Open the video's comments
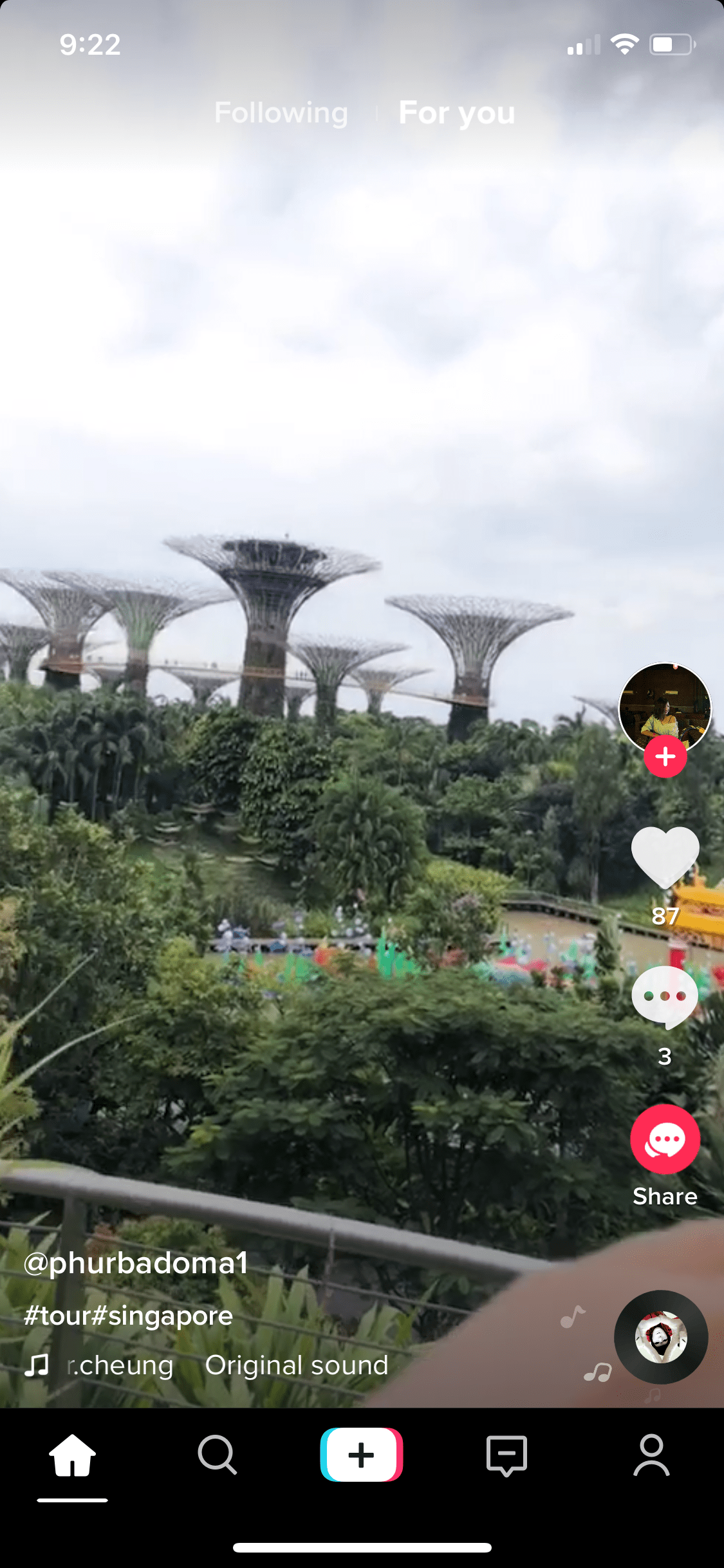Image resolution: width=724 pixels, height=1568 pixels. (x=665, y=998)
